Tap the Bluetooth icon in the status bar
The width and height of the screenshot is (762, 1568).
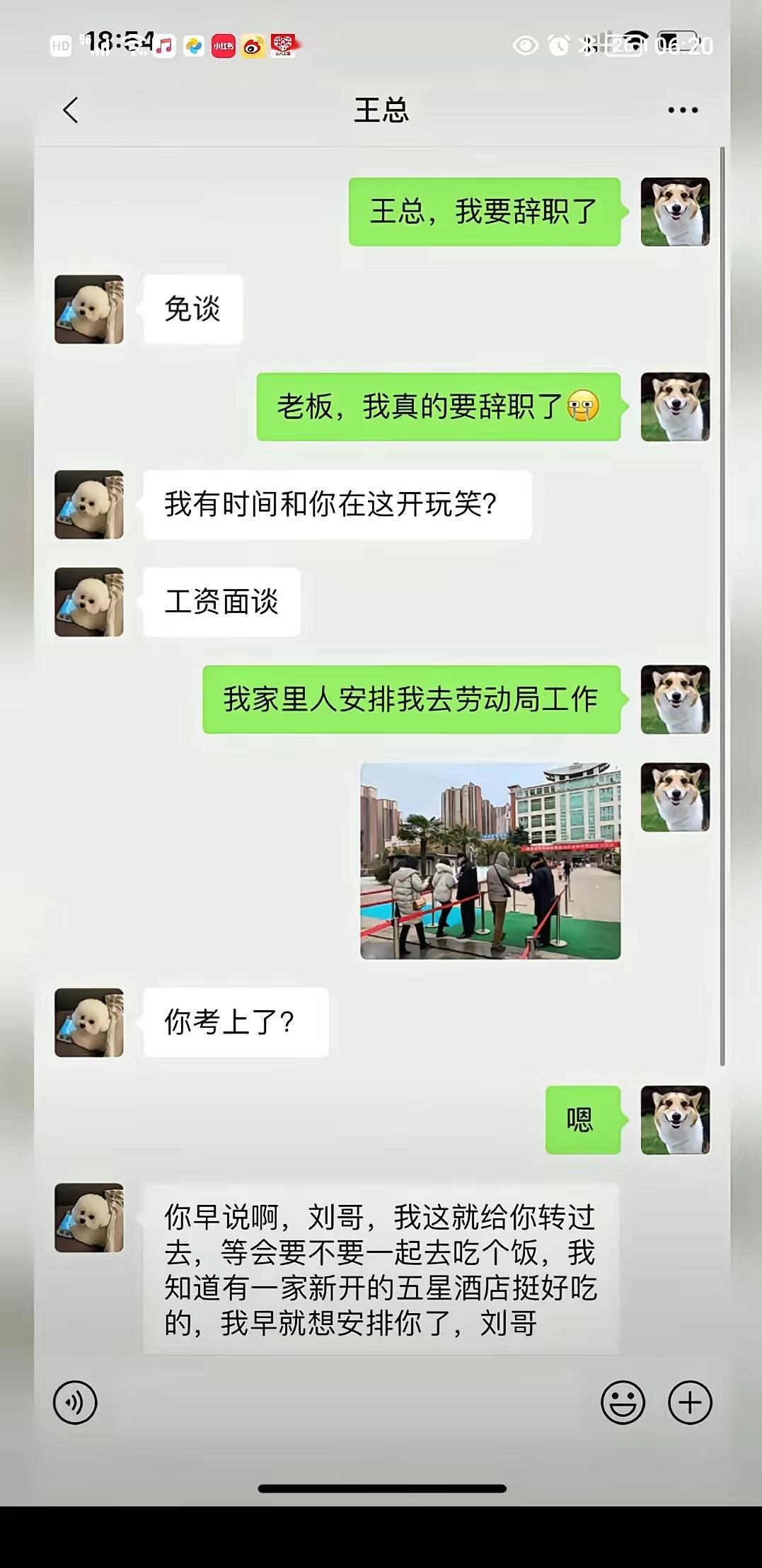(588, 43)
